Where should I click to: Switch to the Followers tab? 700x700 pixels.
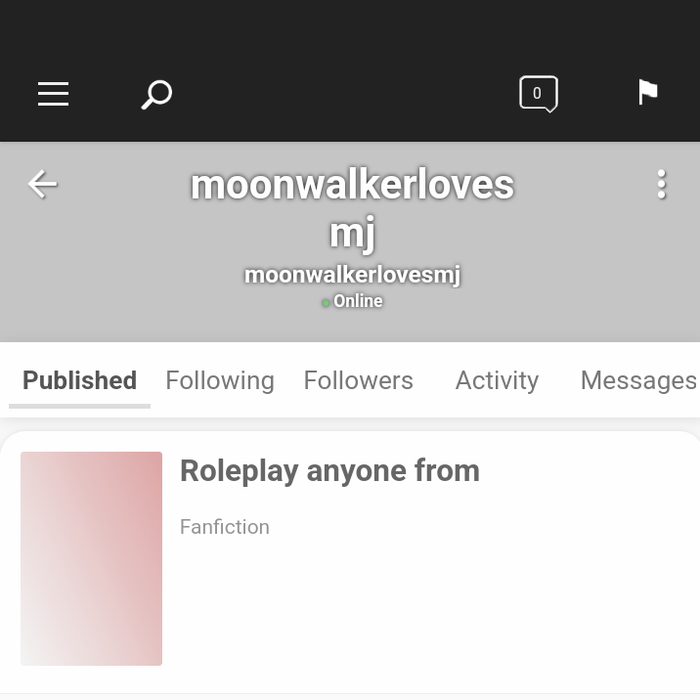click(x=358, y=381)
